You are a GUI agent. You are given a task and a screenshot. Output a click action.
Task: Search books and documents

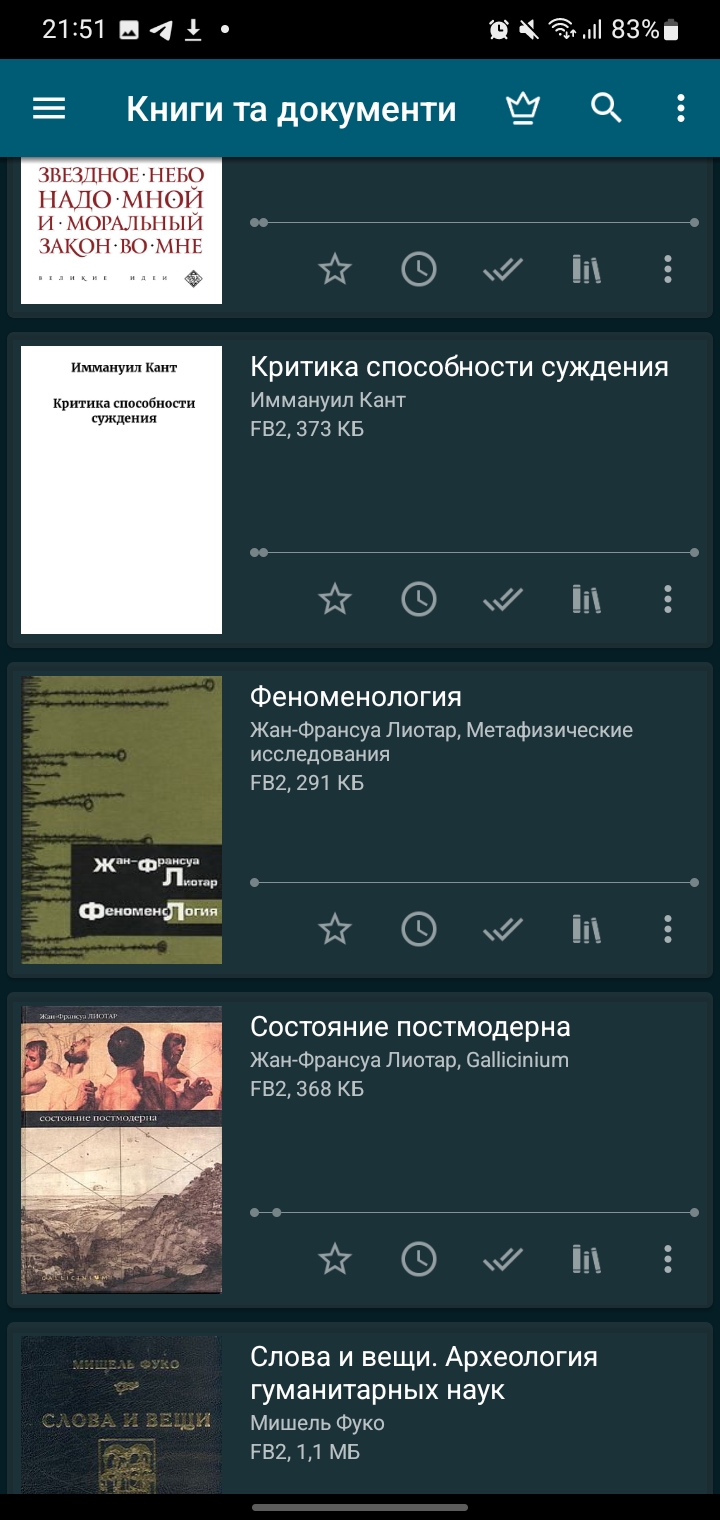tap(606, 108)
